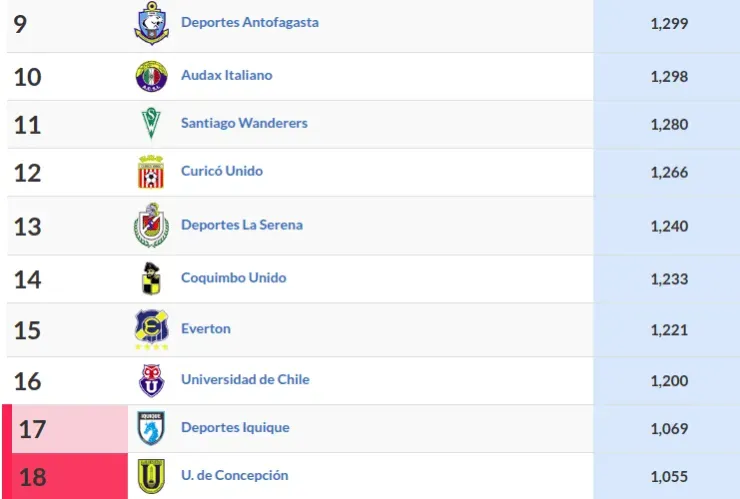Open Audax Italiano team page
The width and height of the screenshot is (740, 499).
[226, 75]
